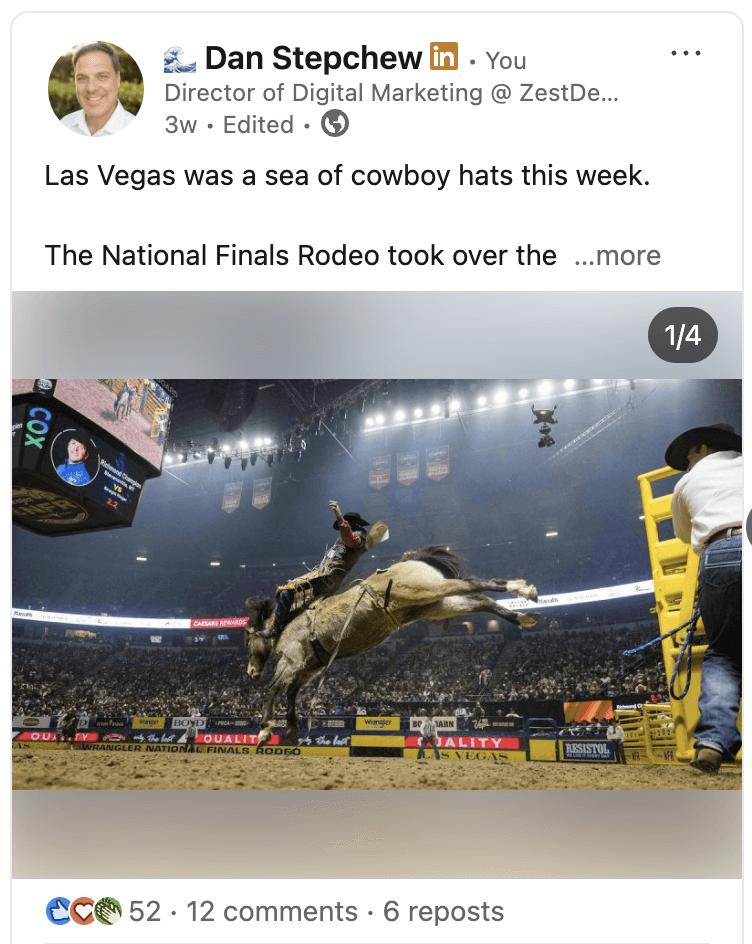The width and height of the screenshot is (752, 944).
Task: View the 6 reposts
Action: 443,911
